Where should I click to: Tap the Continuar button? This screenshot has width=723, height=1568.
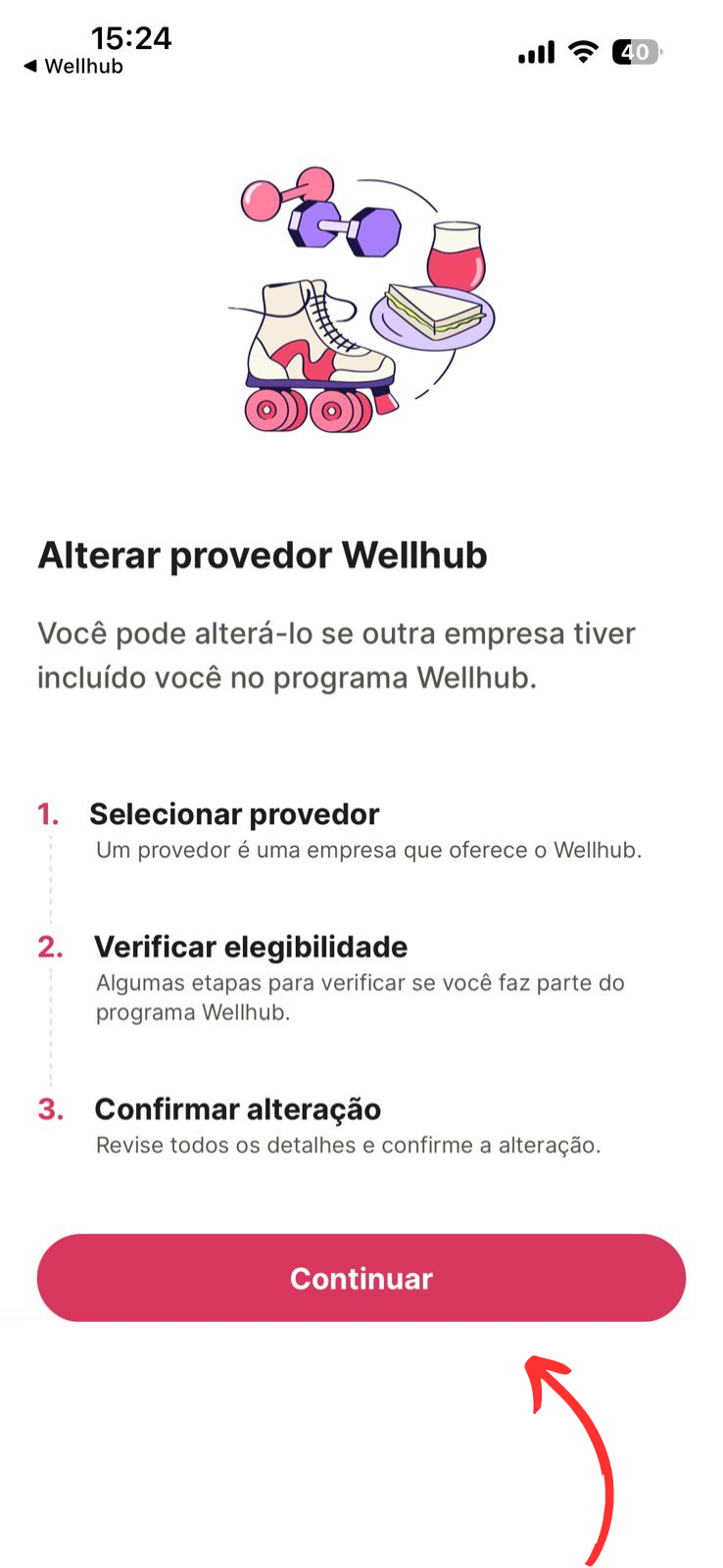[361, 1277]
